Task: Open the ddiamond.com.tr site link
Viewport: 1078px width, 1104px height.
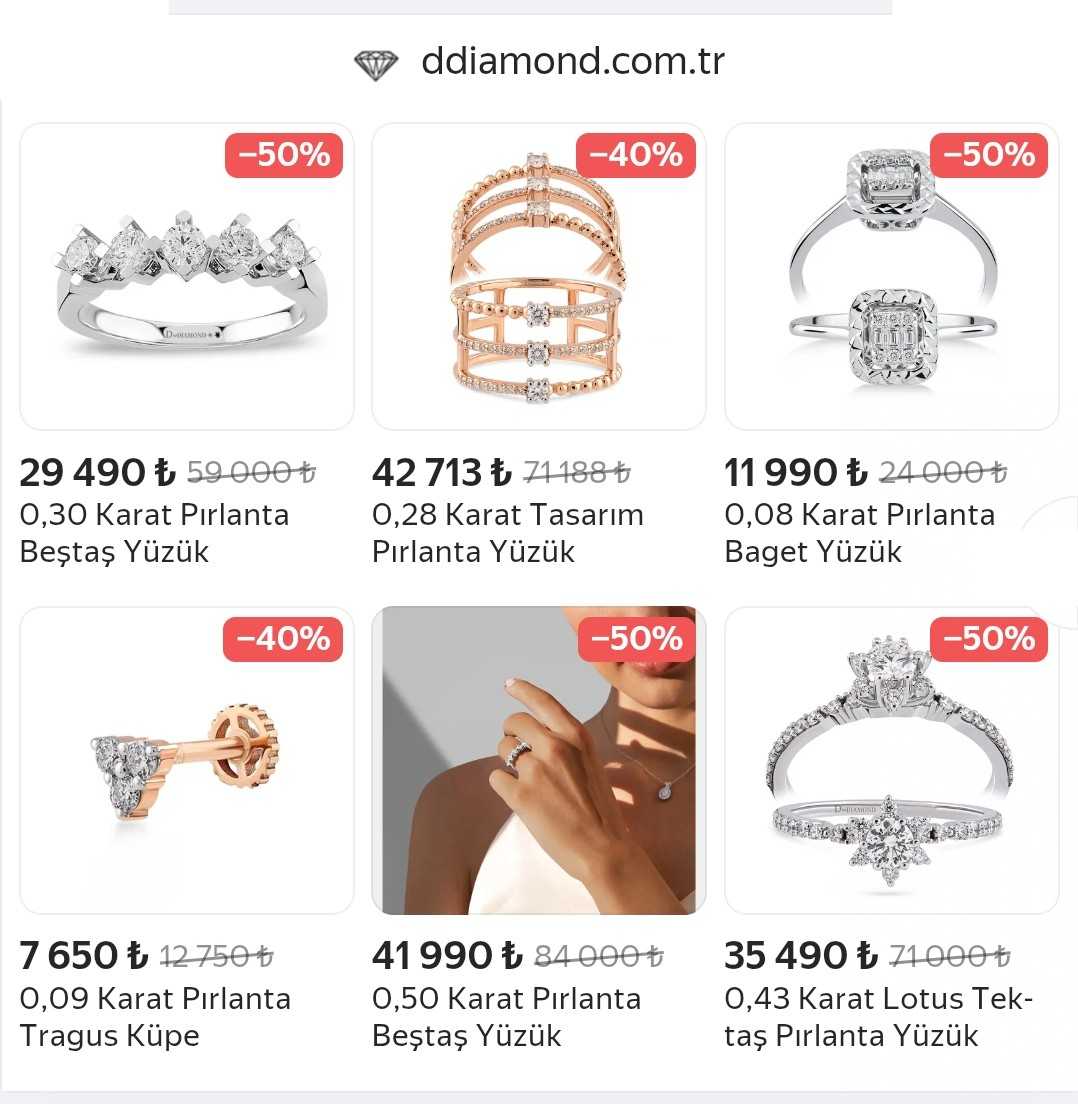Action: click(x=570, y=62)
